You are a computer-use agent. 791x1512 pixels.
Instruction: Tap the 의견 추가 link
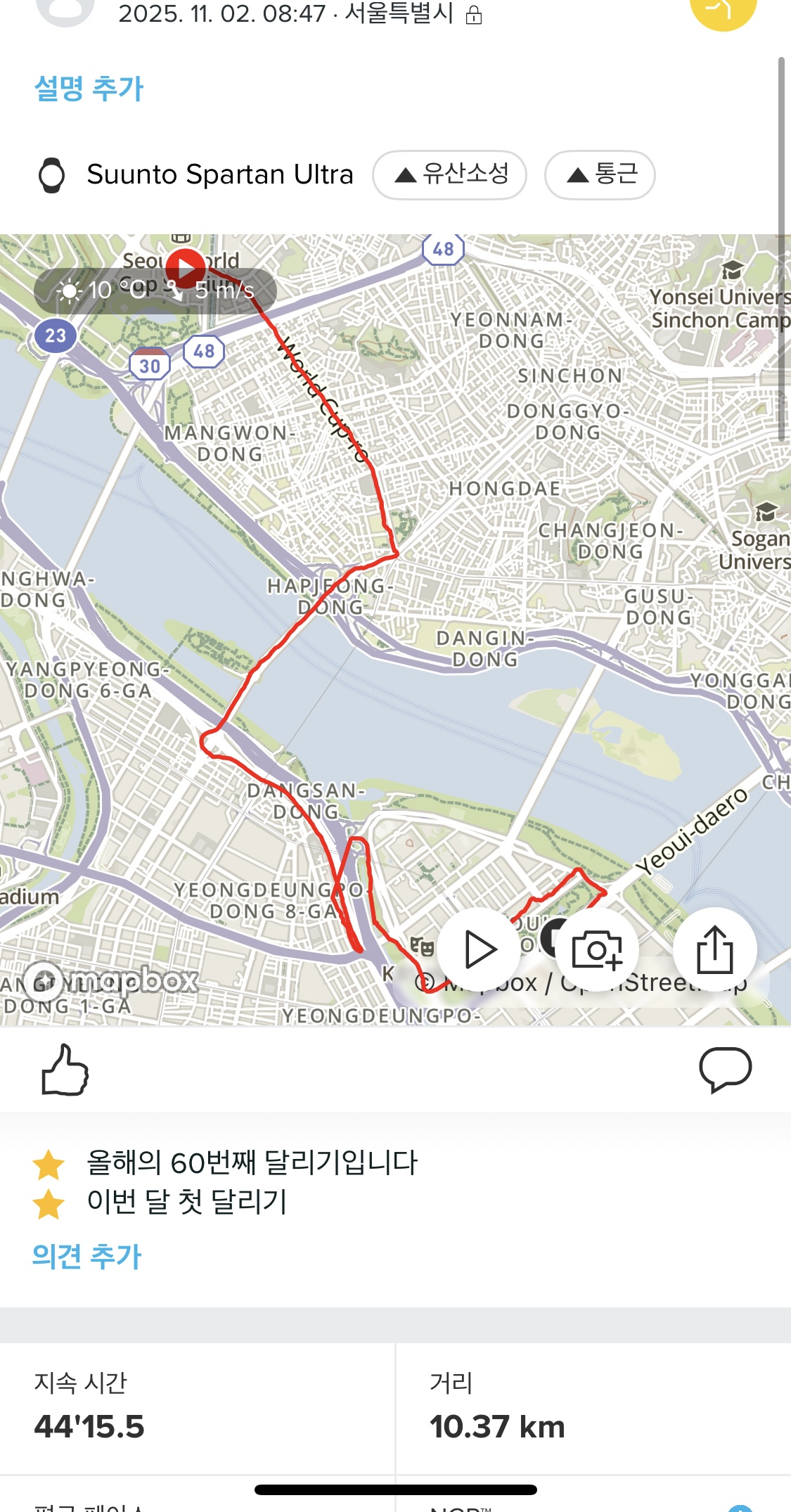(86, 1257)
